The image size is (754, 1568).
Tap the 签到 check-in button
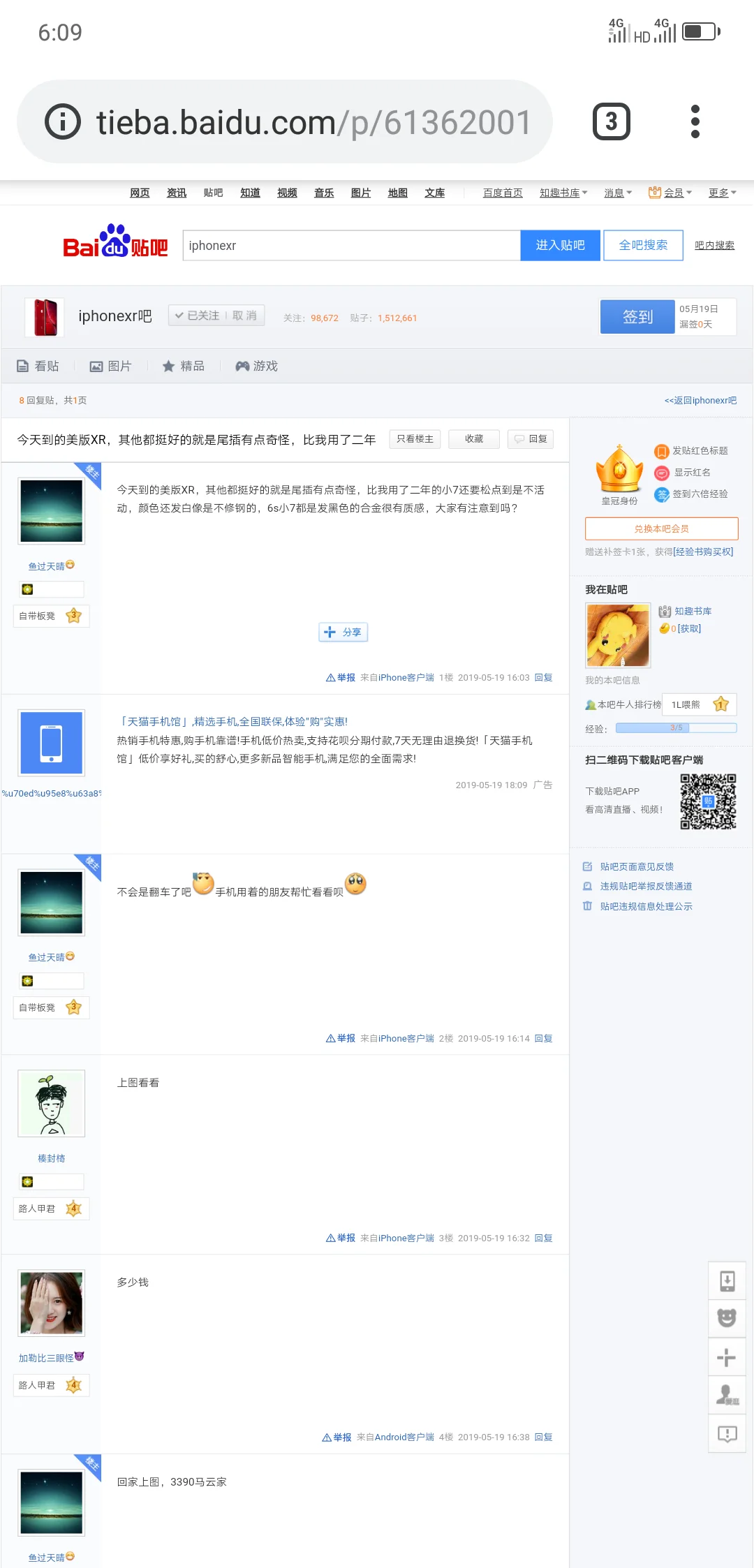(x=637, y=317)
